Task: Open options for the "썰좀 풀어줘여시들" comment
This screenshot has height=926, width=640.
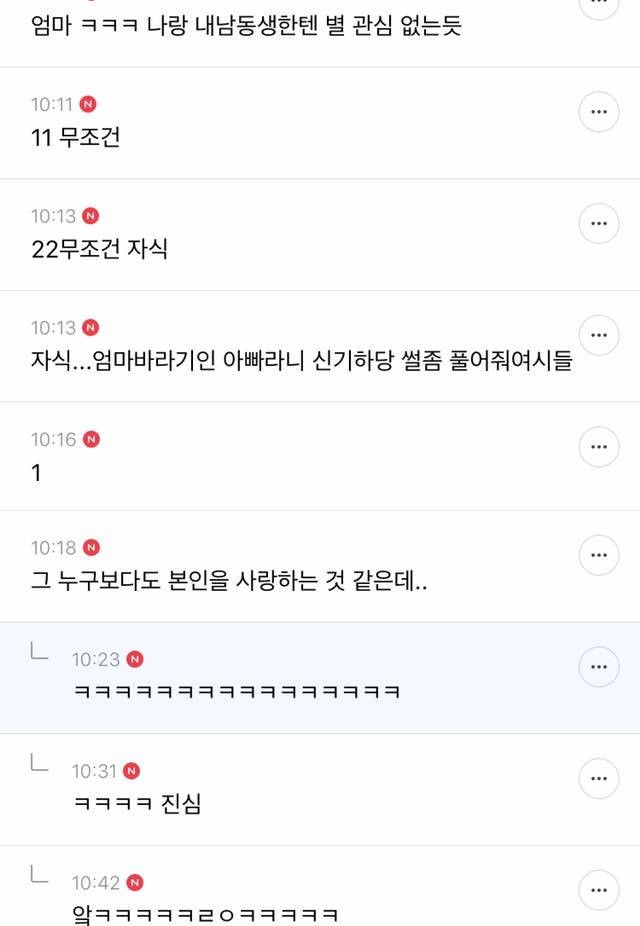Action: point(599,335)
